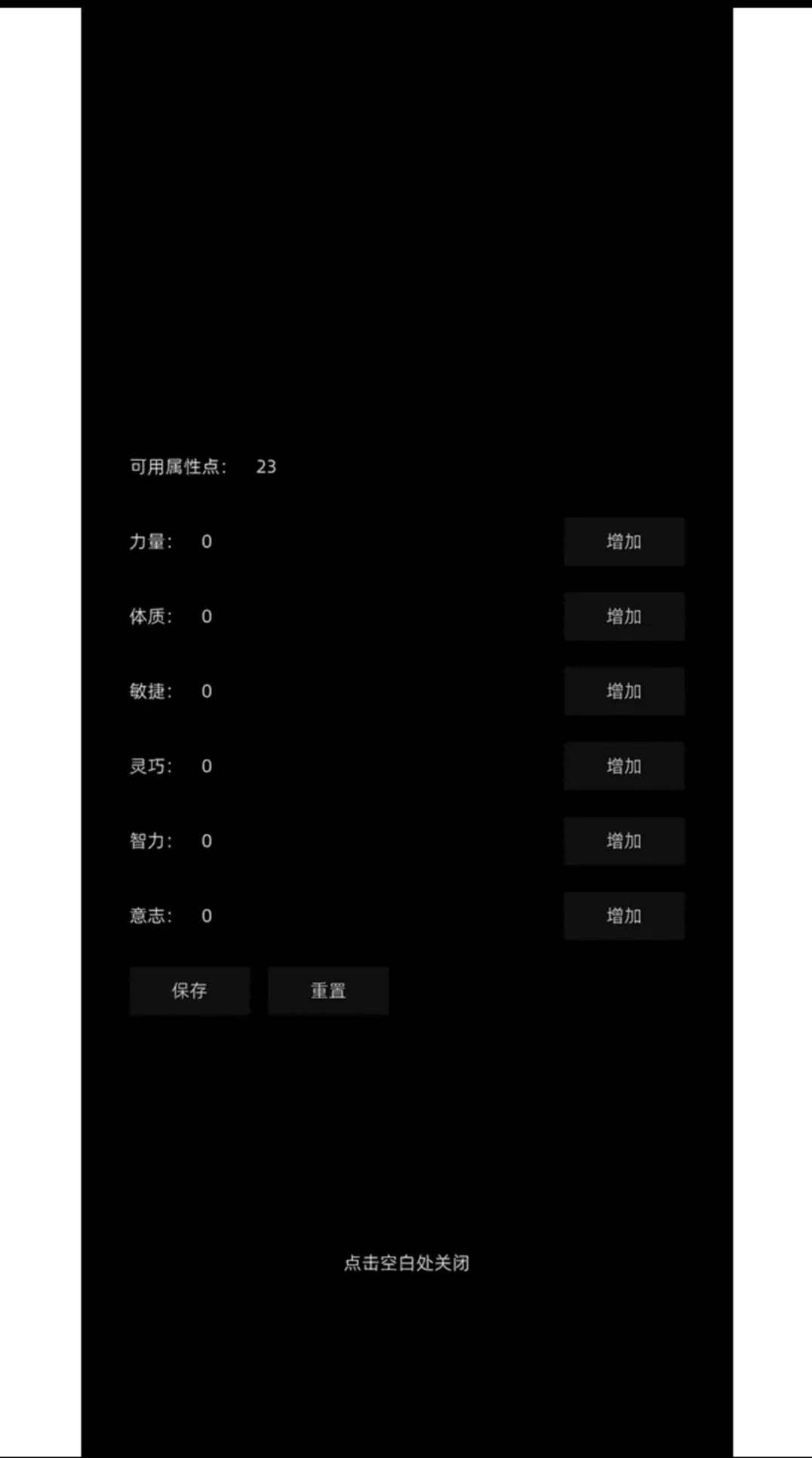Raise the 意志 attribute
The height and width of the screenshot is (1458, 812).
coord(623,915)
